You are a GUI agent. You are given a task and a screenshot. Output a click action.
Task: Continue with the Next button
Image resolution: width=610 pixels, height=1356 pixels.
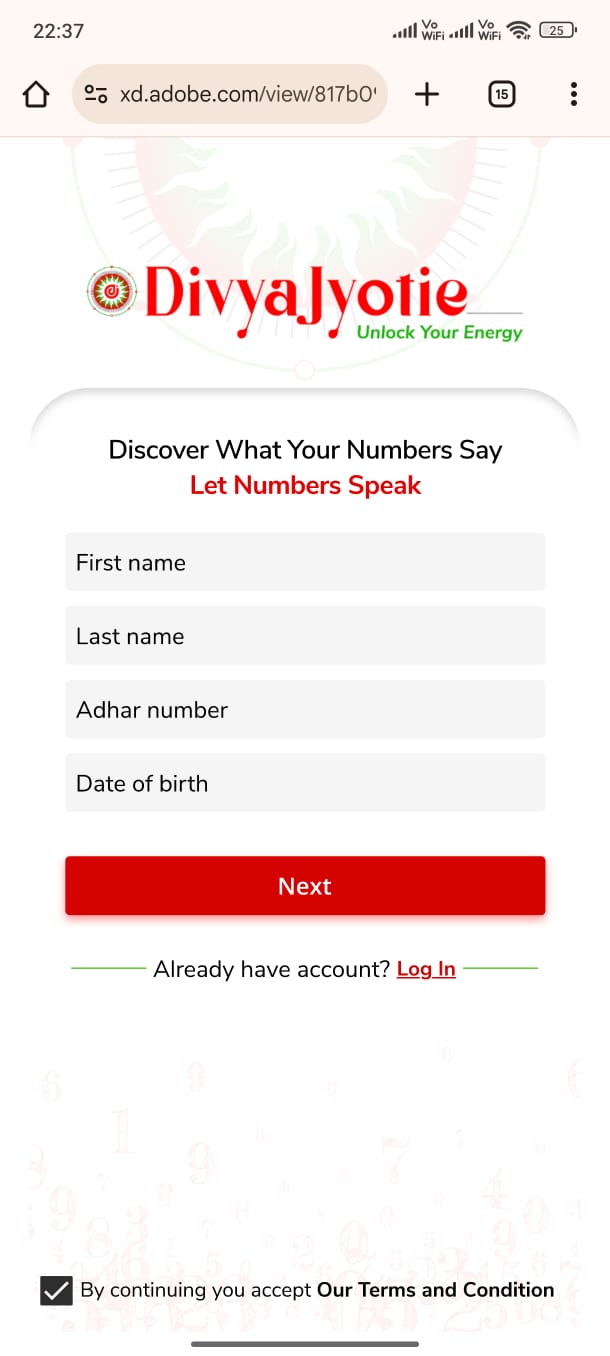point(305,886)
